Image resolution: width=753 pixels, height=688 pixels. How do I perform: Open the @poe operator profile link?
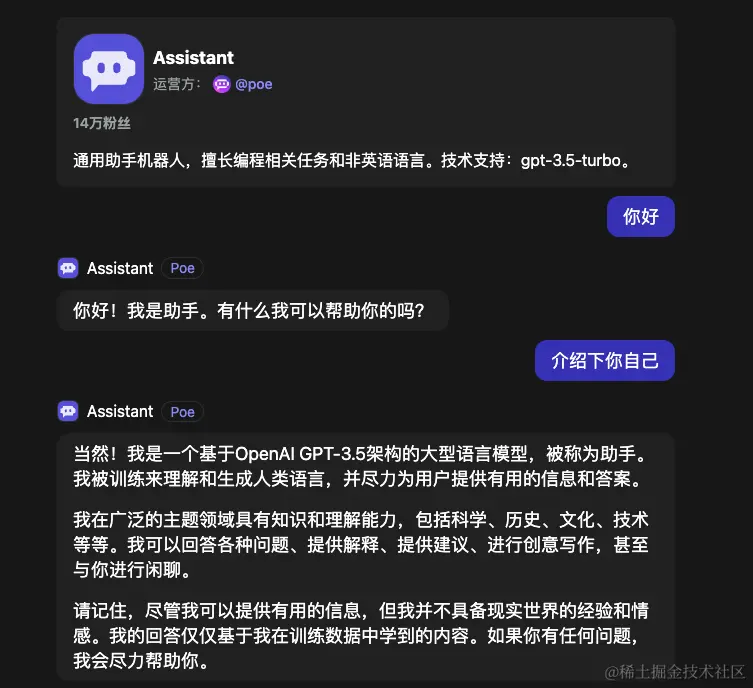coord(253,85)
